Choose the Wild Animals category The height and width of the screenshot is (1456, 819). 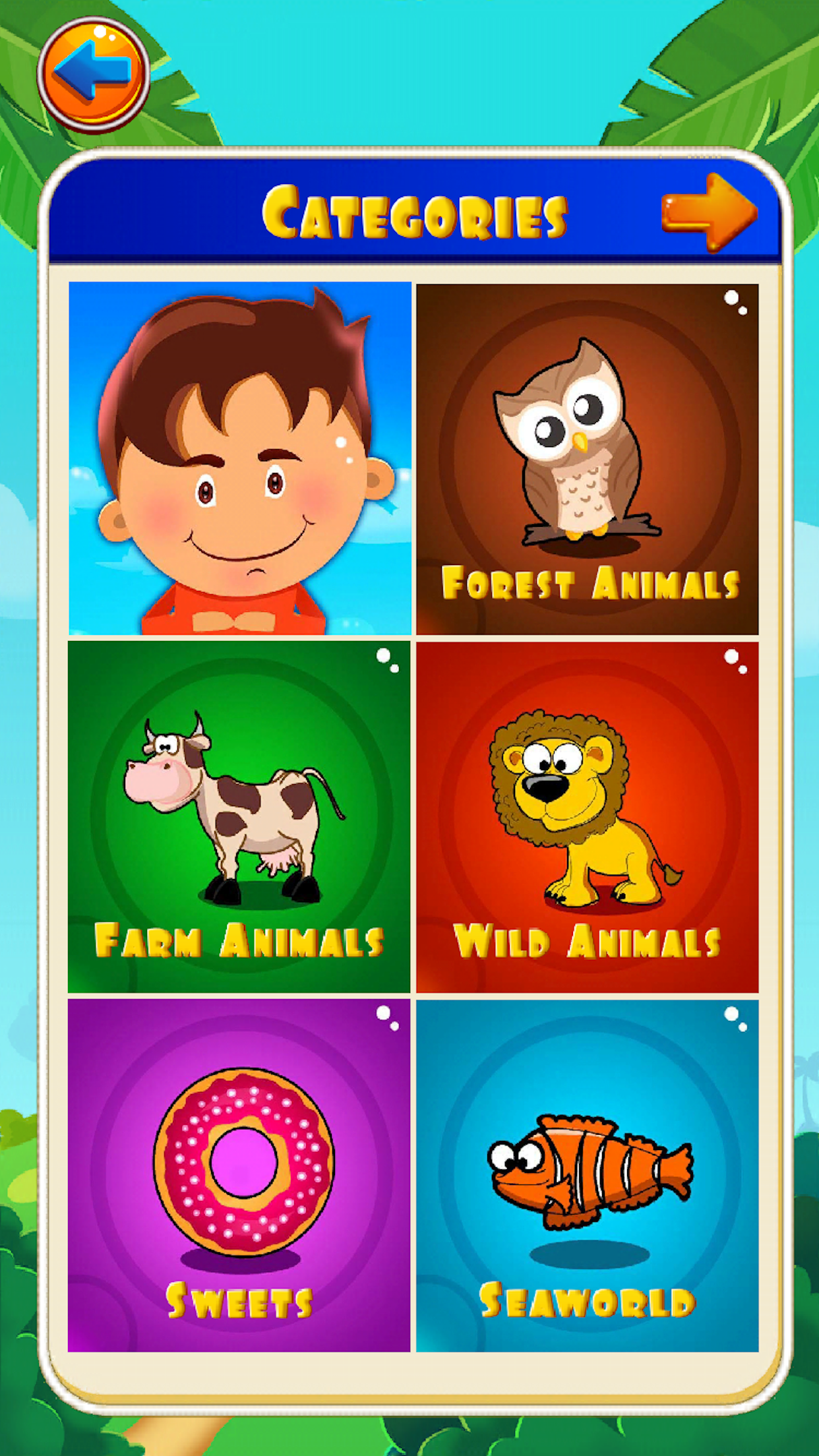[587, 816]
